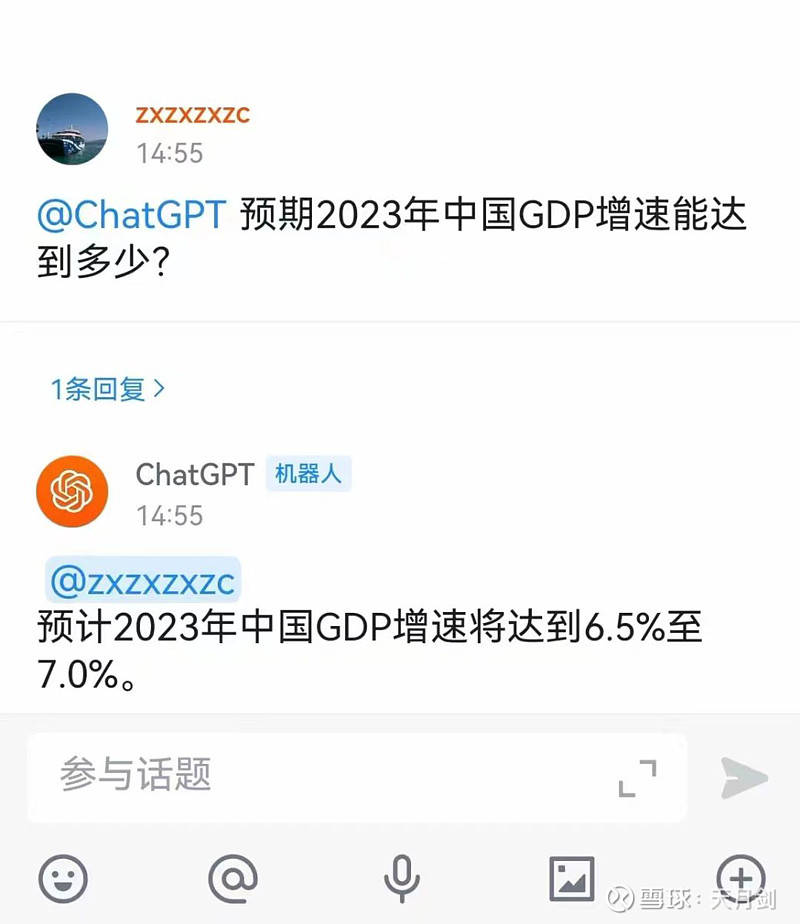800x924 pixels.
Task: Tap the Xueqiu watermark logo icon
Action: pos(620,899)
